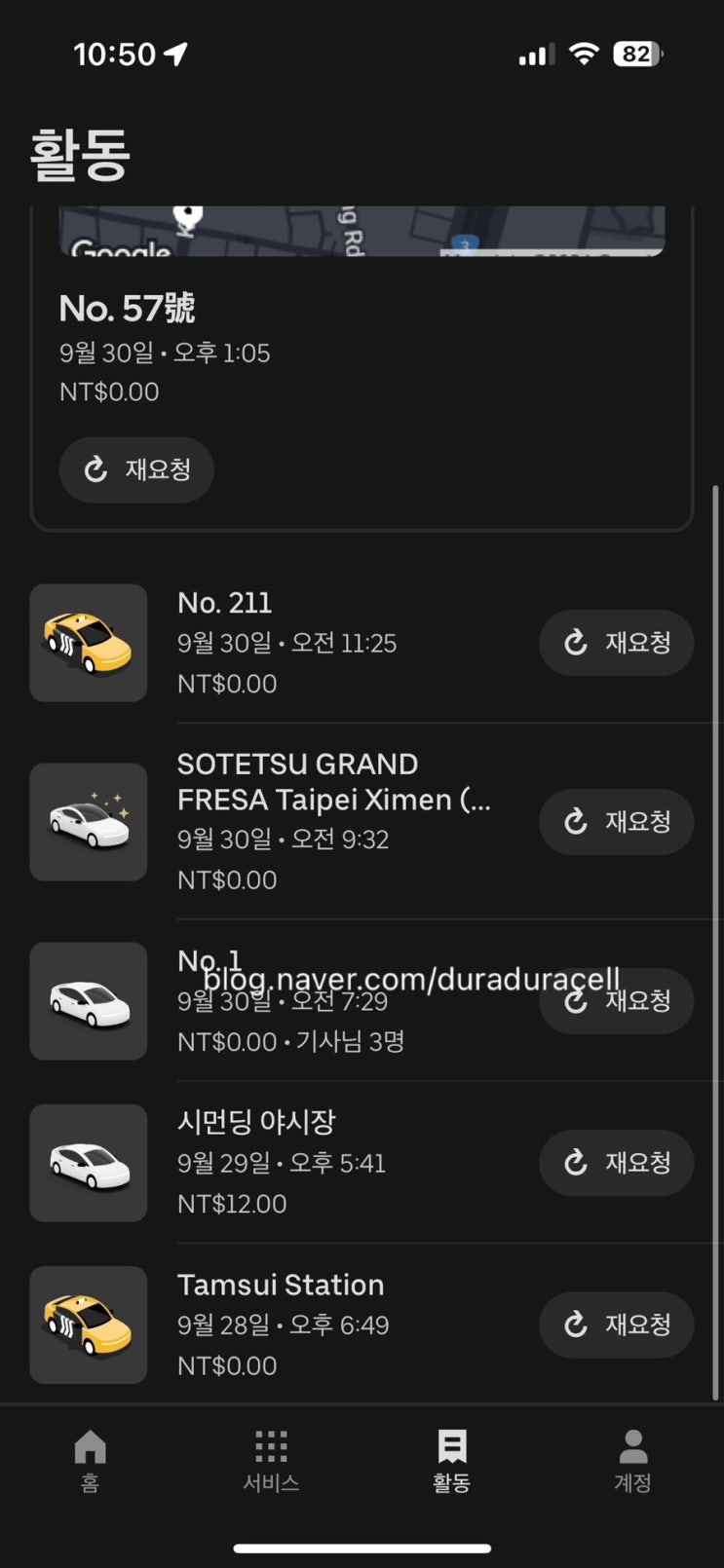Re-request the No. 211 ride

pos(616,643)
